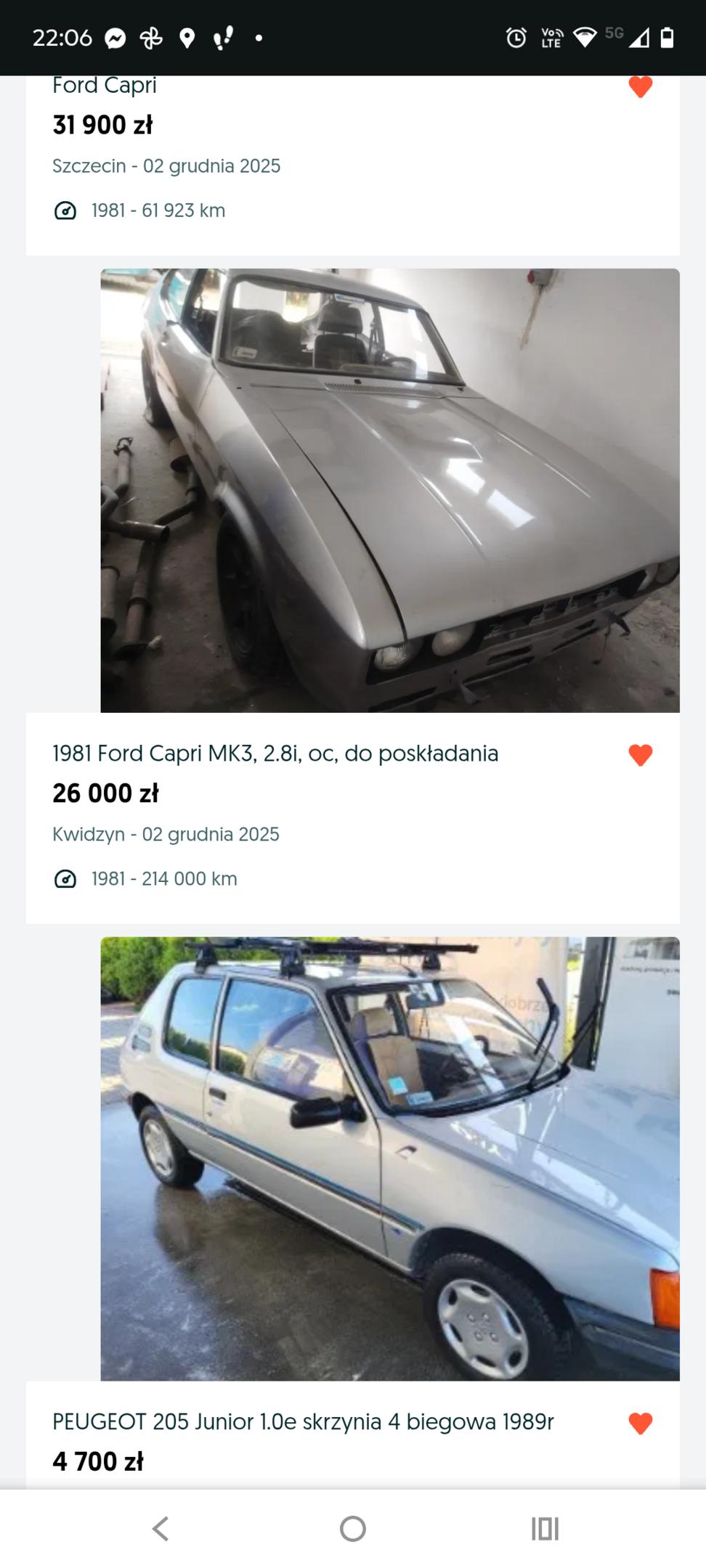
Task: Unfavorite the Ford Capri 31 900 zł listing
Action: 640,87
